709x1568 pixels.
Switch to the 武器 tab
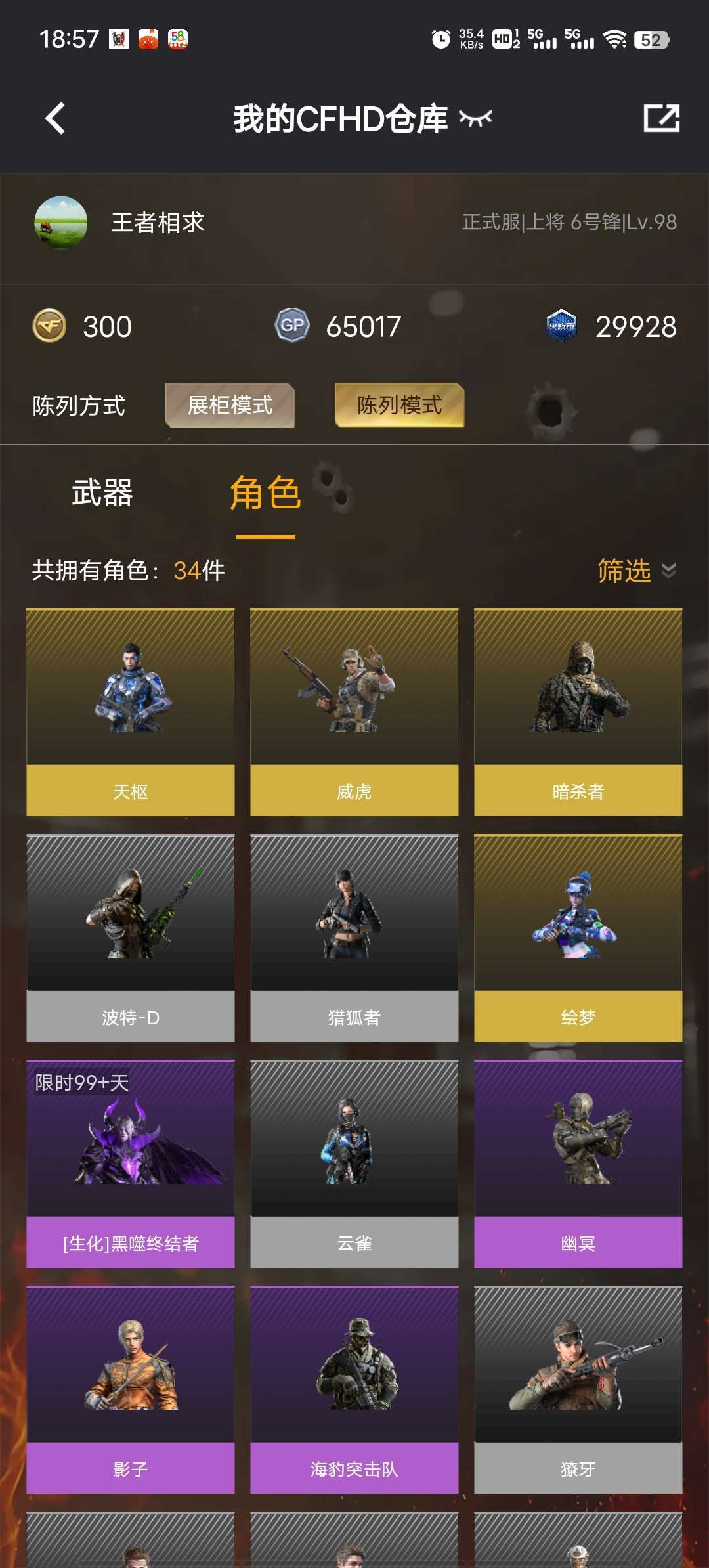point(102,492)
